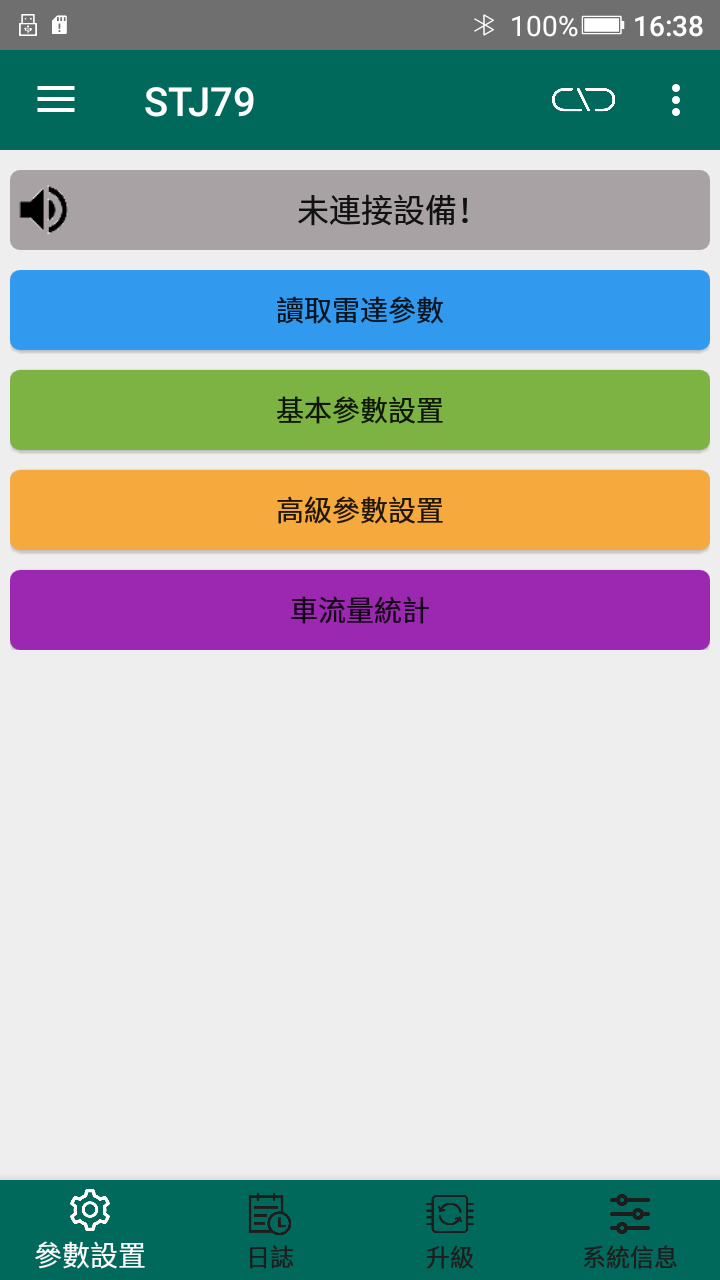Tap the 升級 upgrade refresh icon
Screen dimensions: 720x1280
449,1213
